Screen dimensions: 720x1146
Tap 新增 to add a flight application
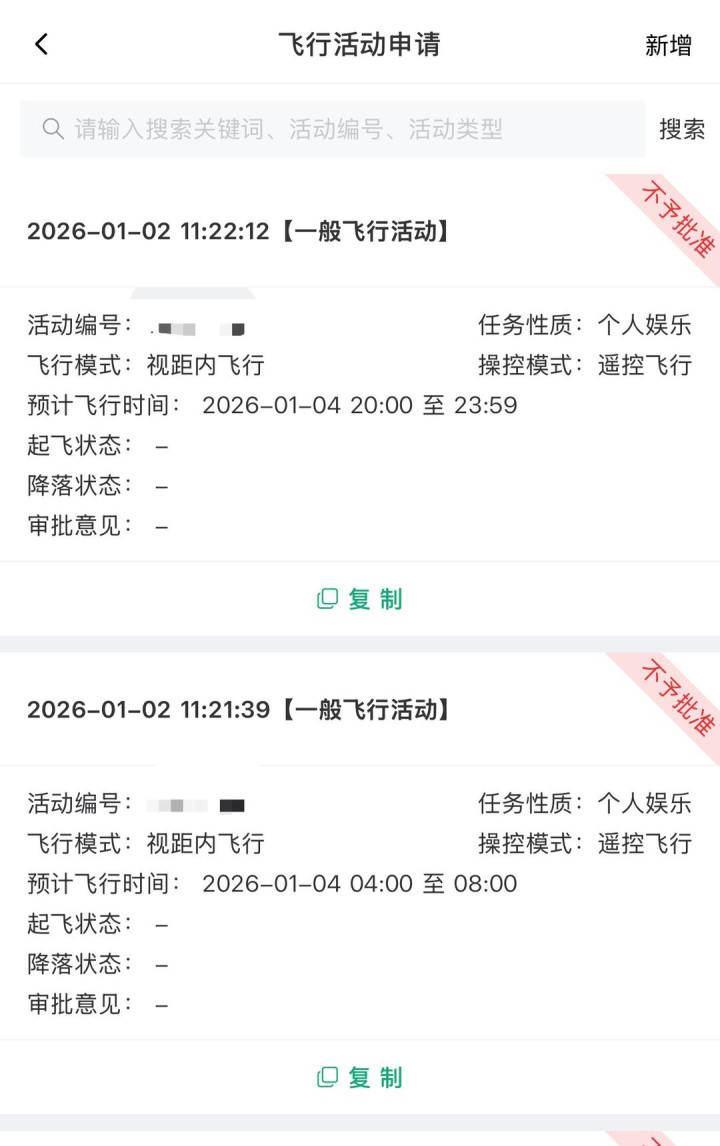[668, 45]
